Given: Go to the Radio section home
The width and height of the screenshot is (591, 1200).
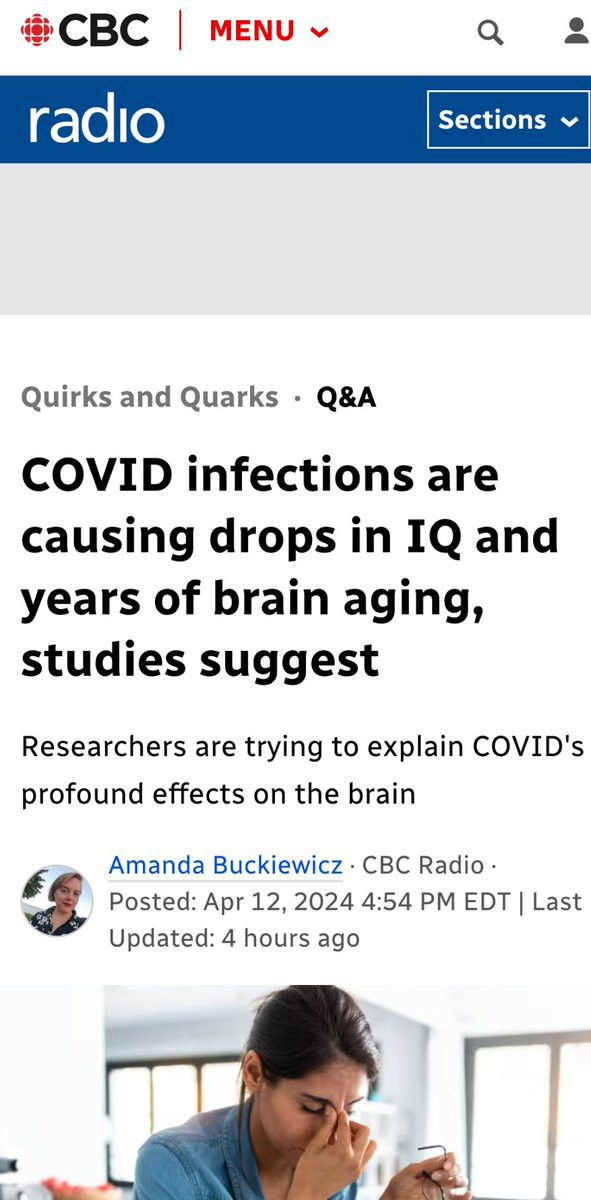Looking at the screenshot, I should pyautogui.click(x=97, y=121).
